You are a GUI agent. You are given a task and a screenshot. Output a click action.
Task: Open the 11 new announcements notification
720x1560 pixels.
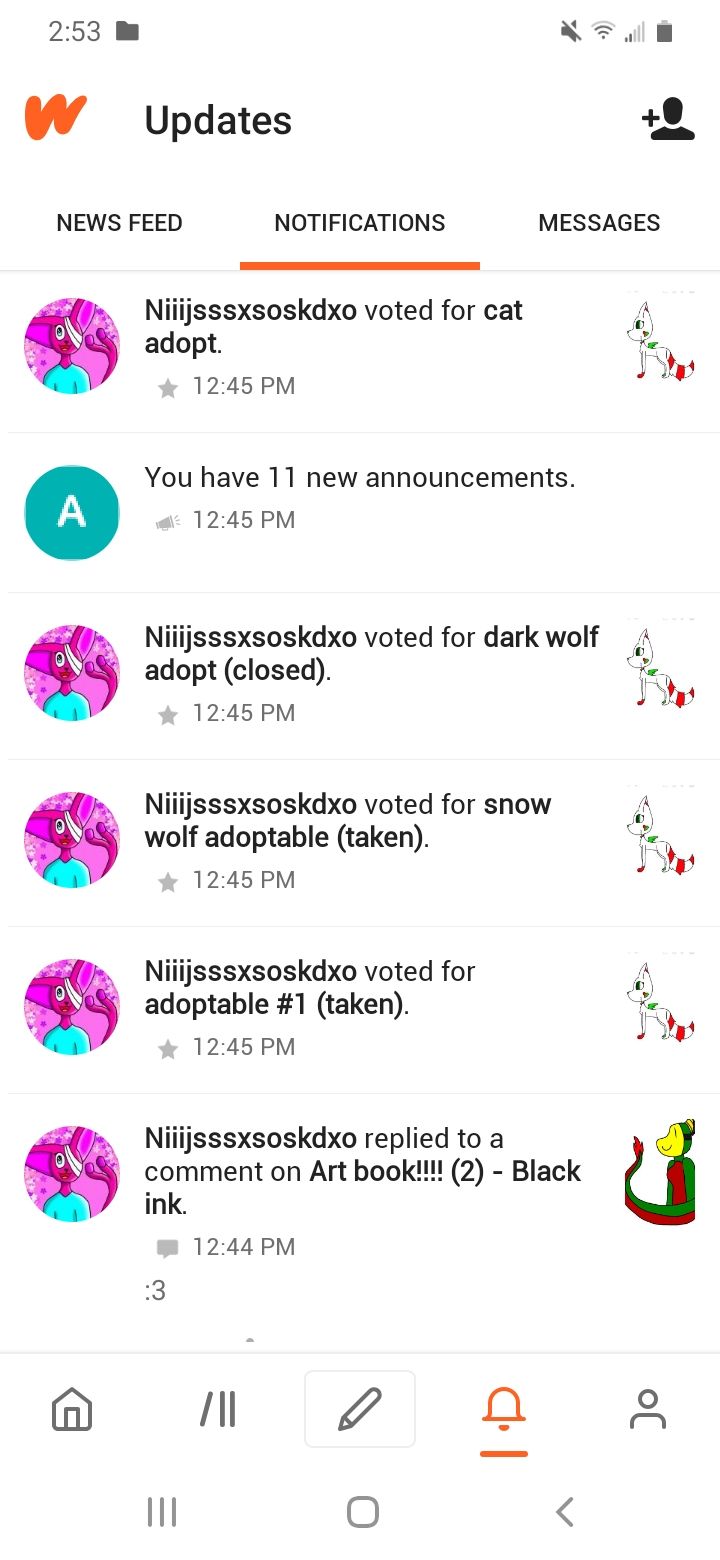tap(360, 513)
